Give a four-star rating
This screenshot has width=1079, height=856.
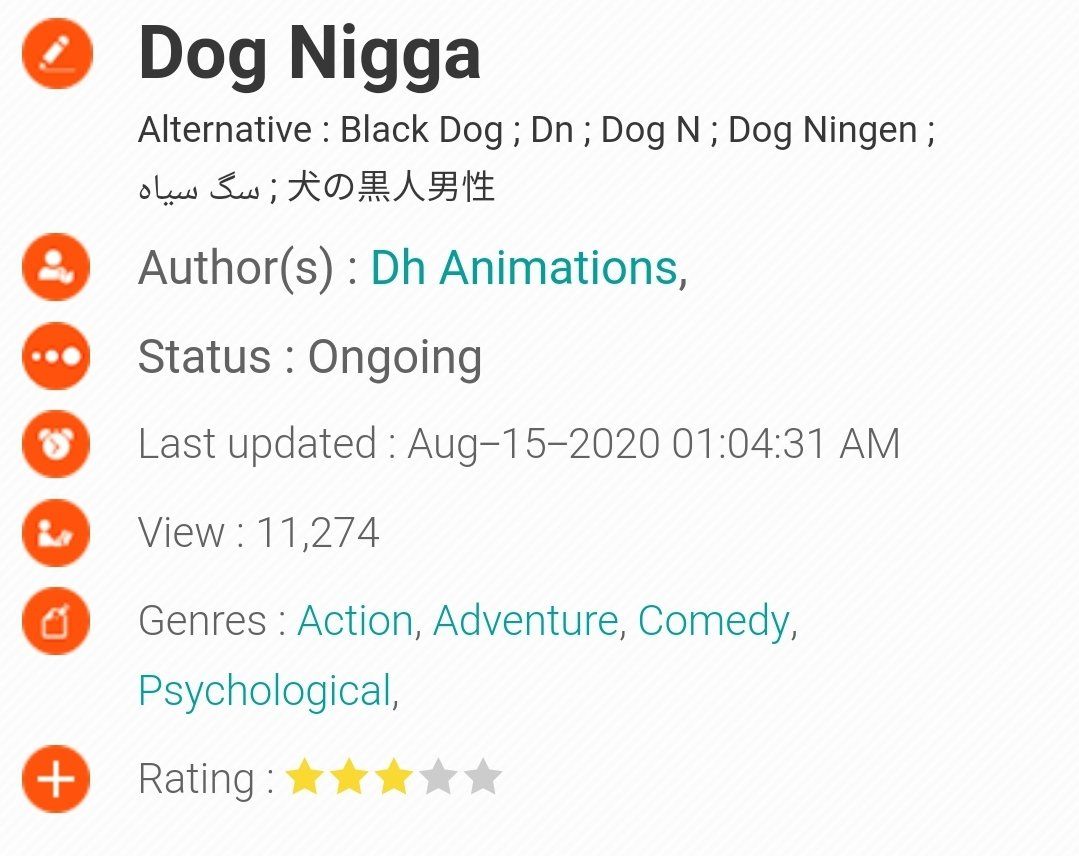click(439, 778)
